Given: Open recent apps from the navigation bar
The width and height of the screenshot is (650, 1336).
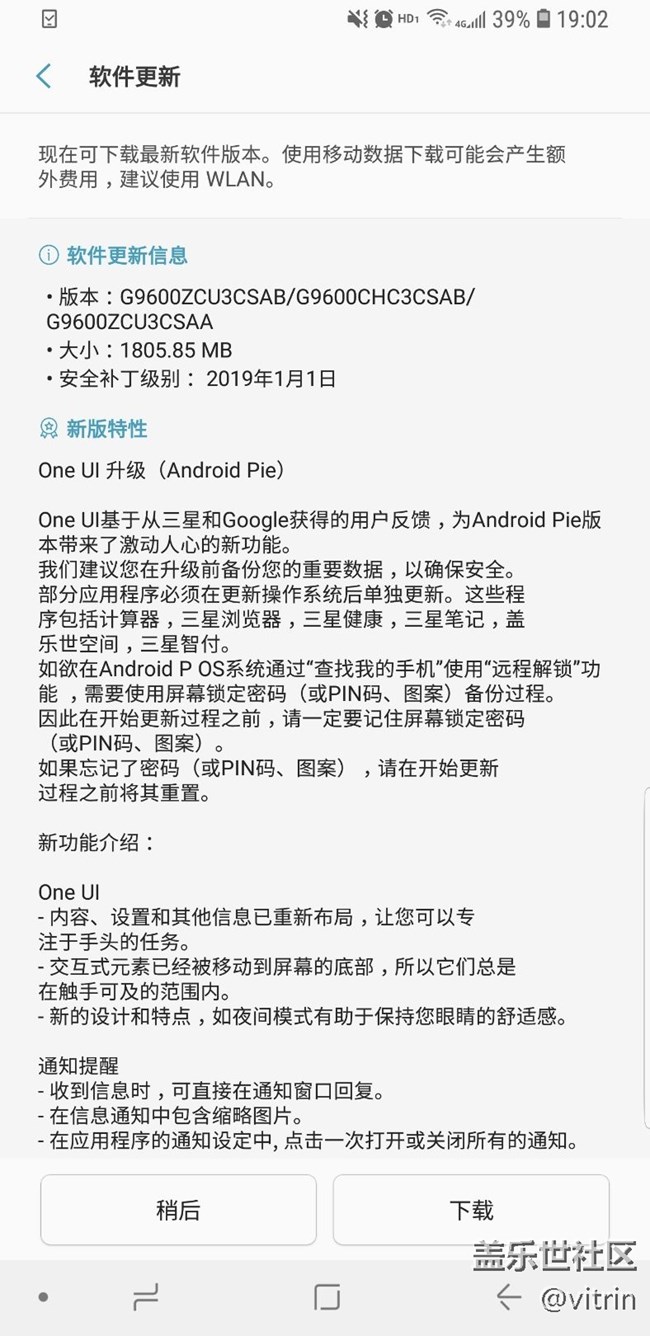Looking at the screenshot, I should [x=146, y=1298].
